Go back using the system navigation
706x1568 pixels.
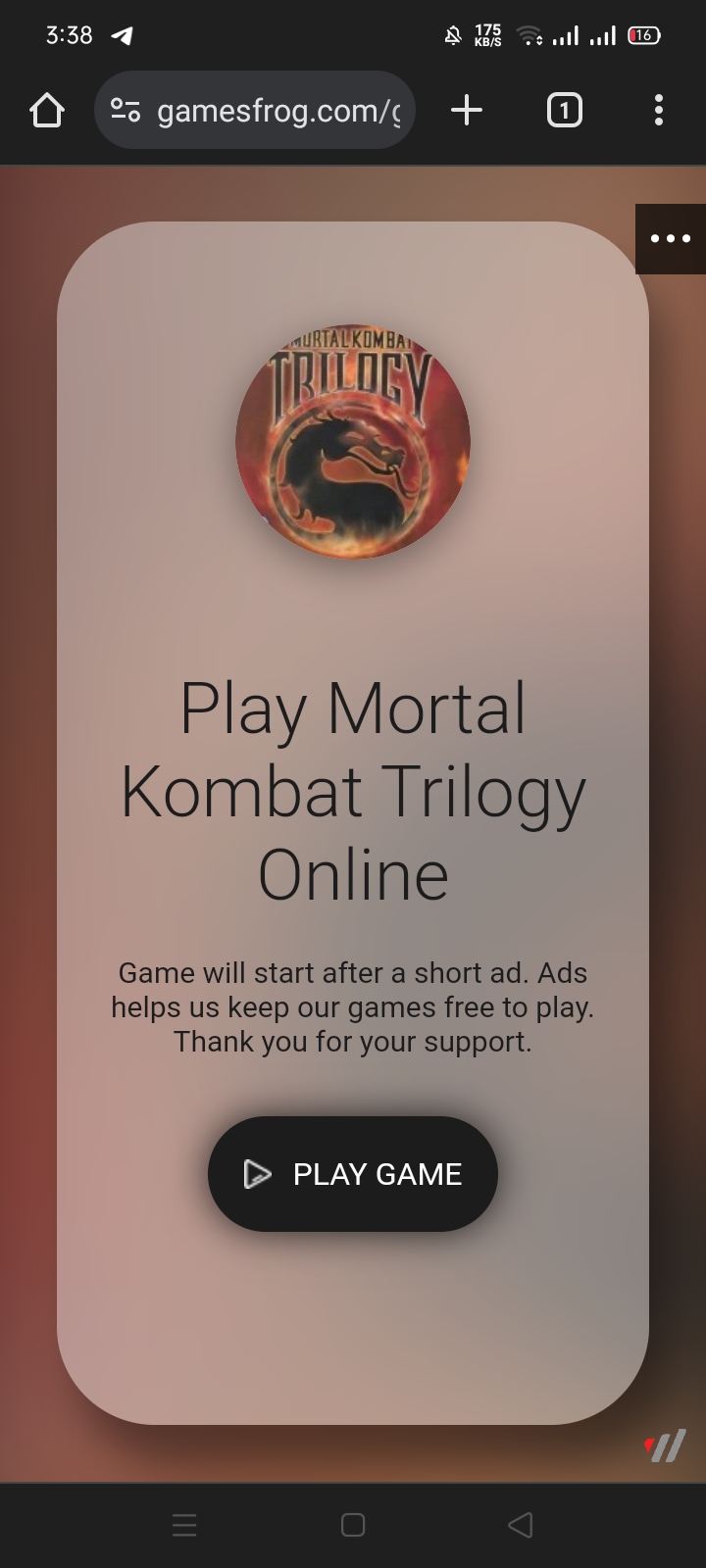click(521, 1525)
